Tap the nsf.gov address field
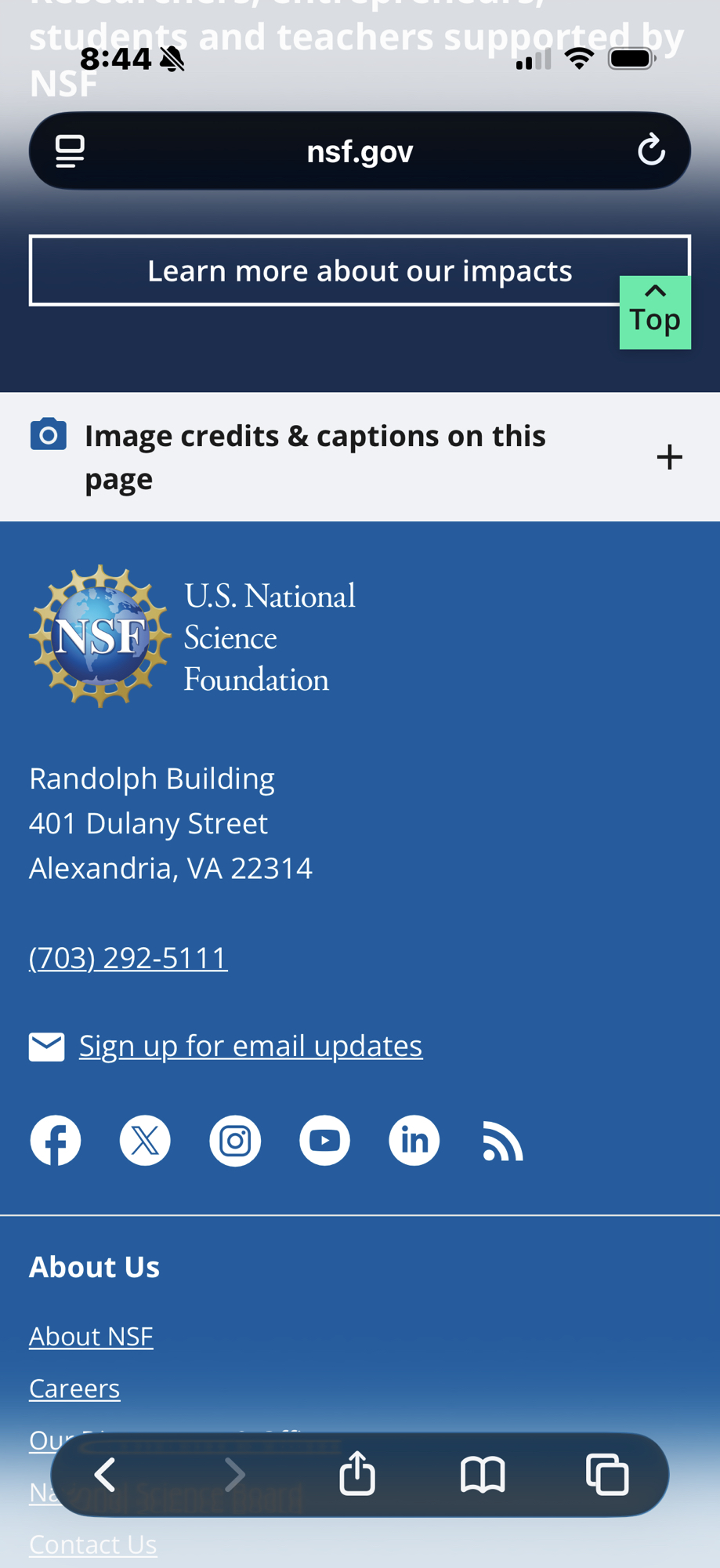This screenshot has width=720, height=1568. tap(360, 151)
